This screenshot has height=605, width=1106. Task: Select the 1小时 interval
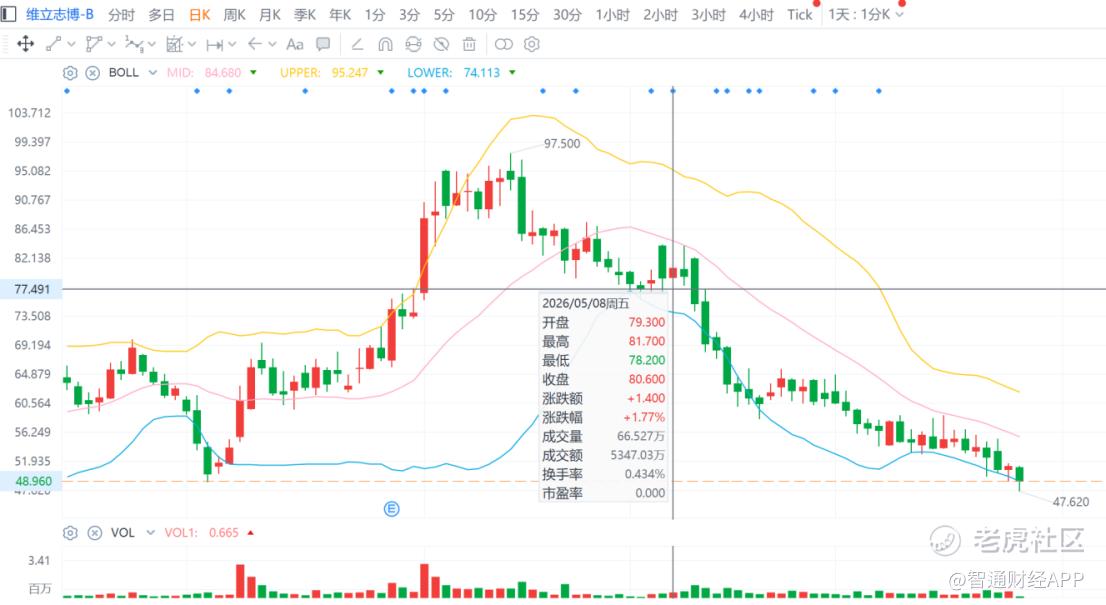click(x=612, y=15)
